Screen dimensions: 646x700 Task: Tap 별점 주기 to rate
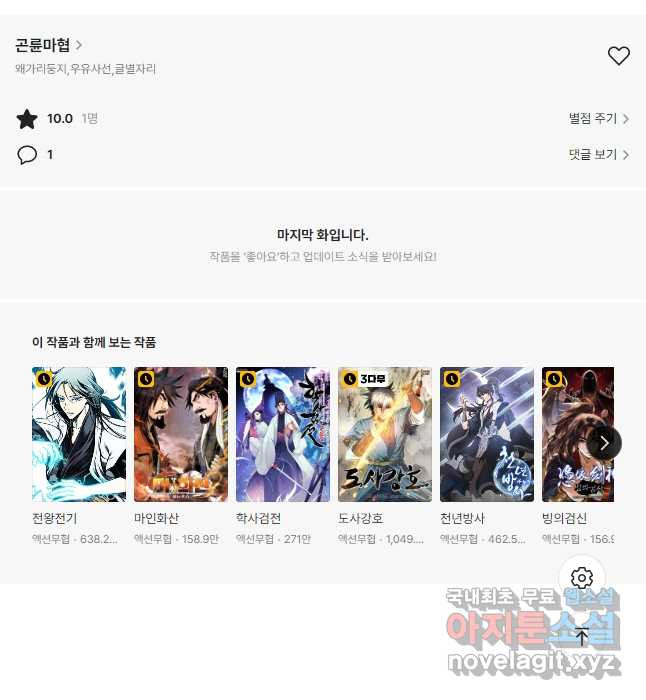pos(598,118)
